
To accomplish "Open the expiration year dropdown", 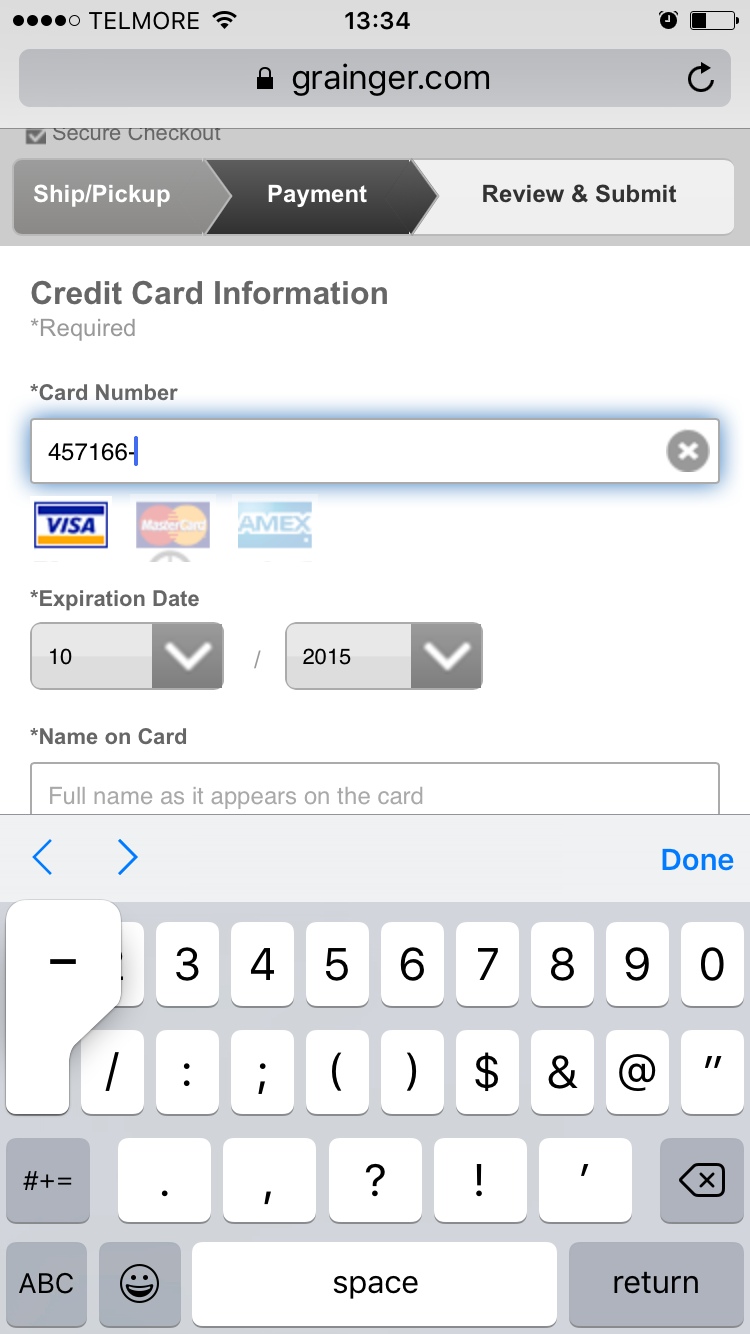I will point(384,656).
